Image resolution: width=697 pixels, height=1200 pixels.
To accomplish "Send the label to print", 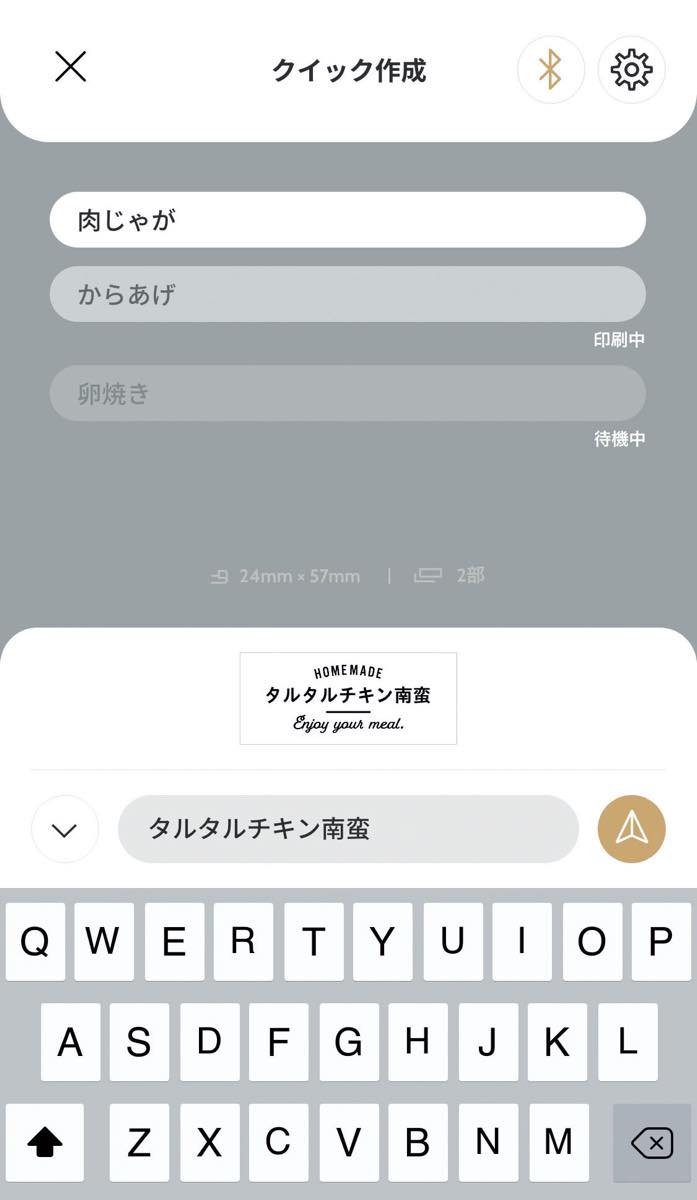I will pyautogui.click(x=631, y=829).
